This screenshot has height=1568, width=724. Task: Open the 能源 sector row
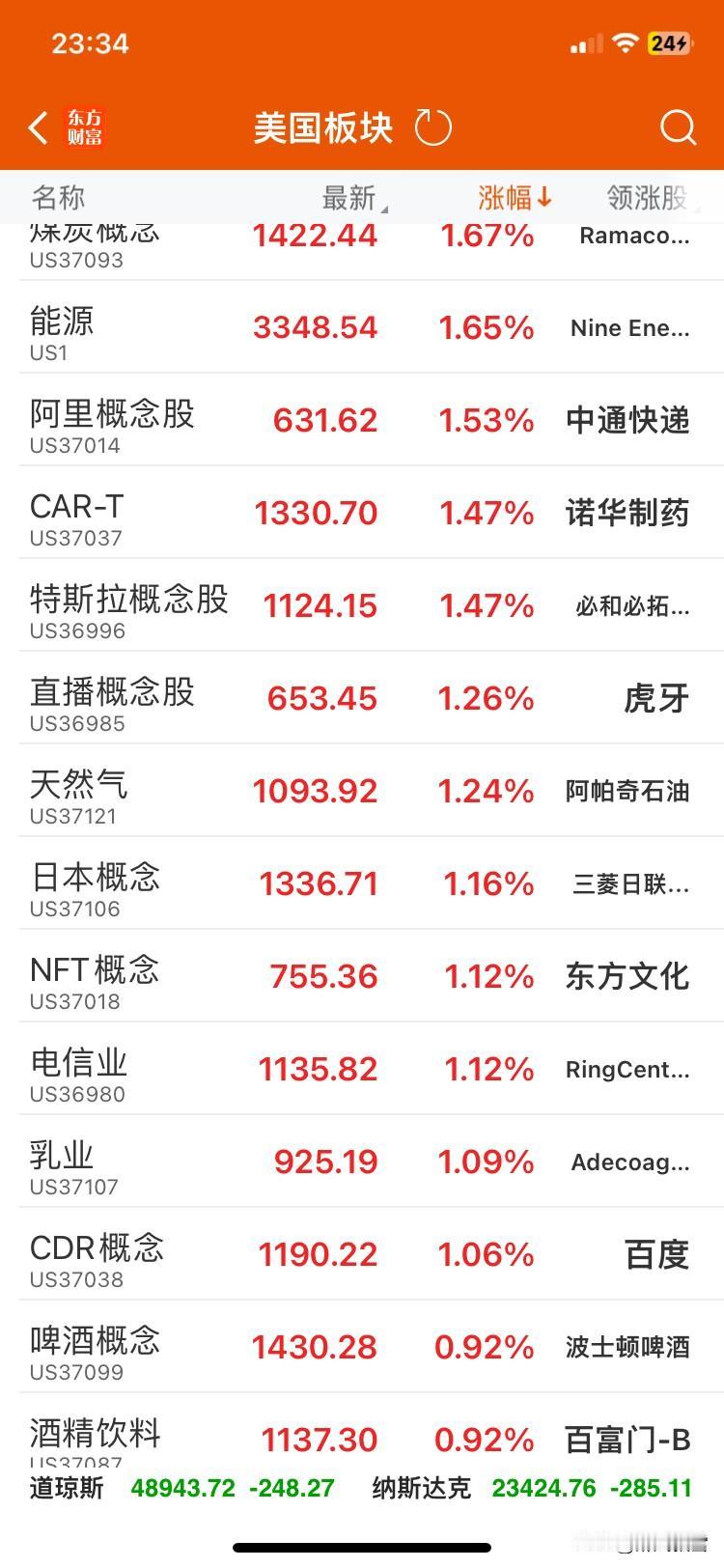[x=362, y=328]
